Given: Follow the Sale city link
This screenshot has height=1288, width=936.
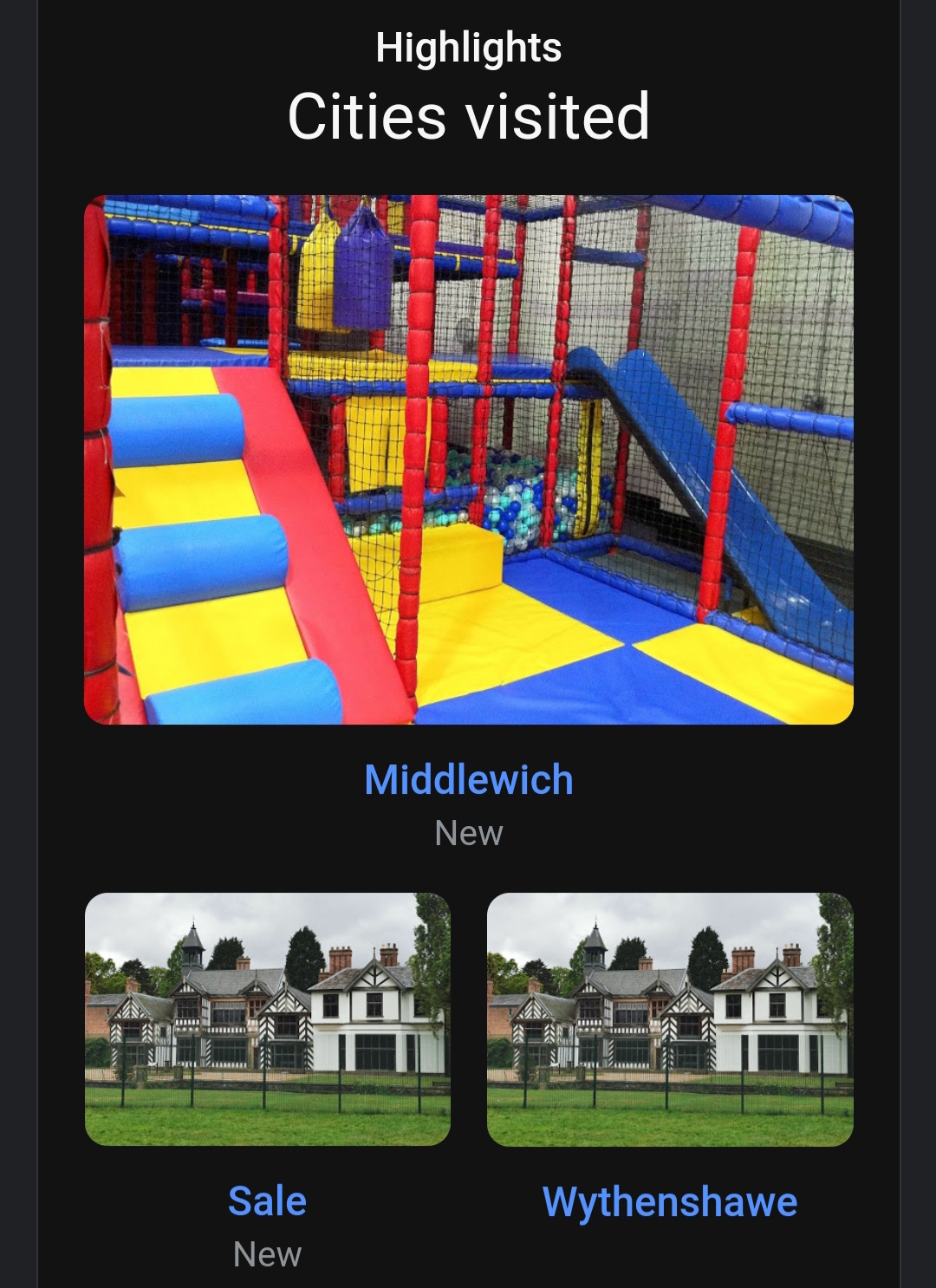Looking at the screenshot, I should point(267,1201).
